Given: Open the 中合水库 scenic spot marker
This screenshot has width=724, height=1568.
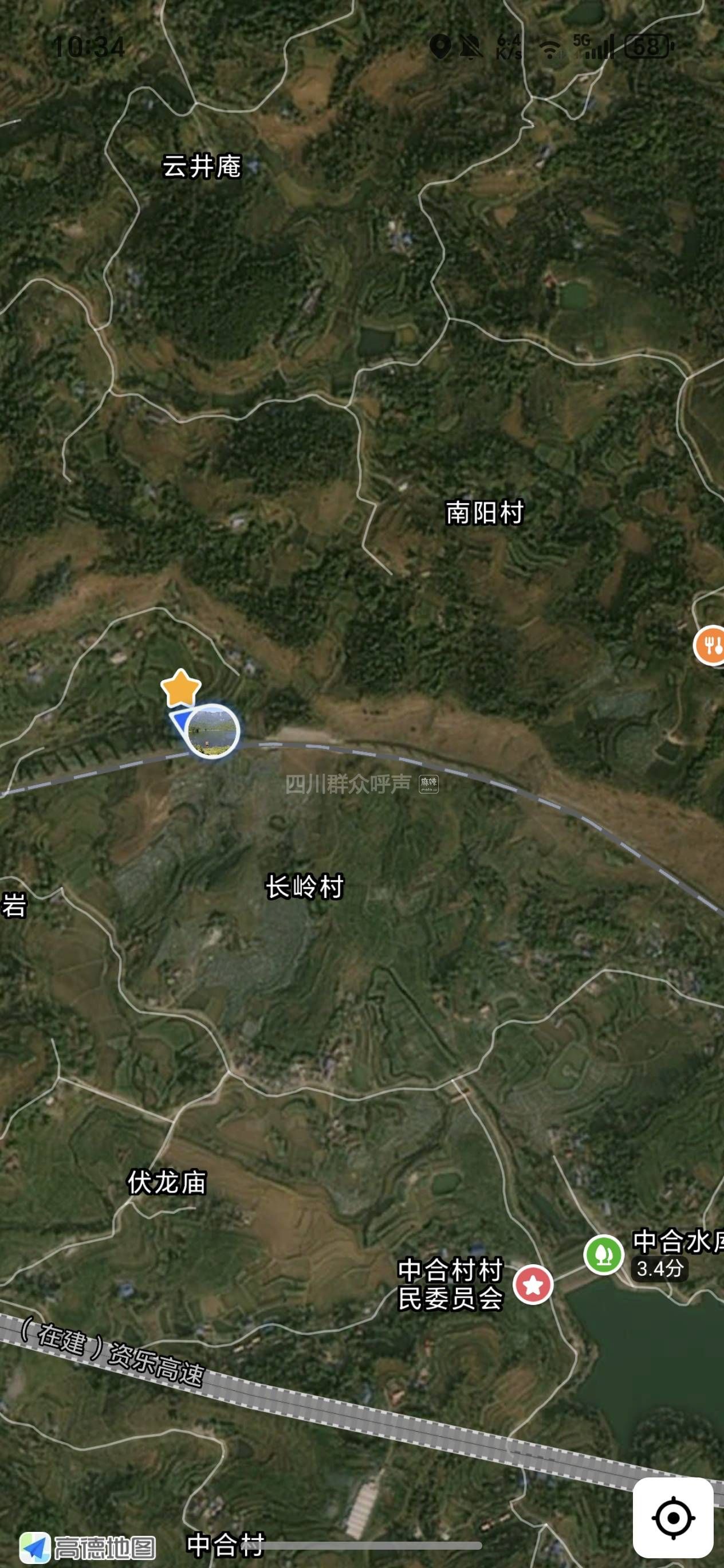Looking at the screenshot, I should tap(603, 1254).
